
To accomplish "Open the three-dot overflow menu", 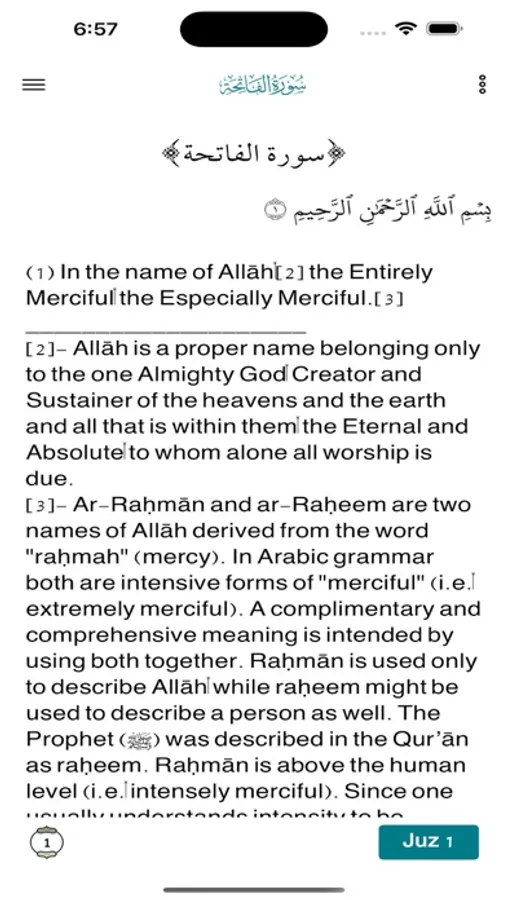I will click(x=482, y=84).
